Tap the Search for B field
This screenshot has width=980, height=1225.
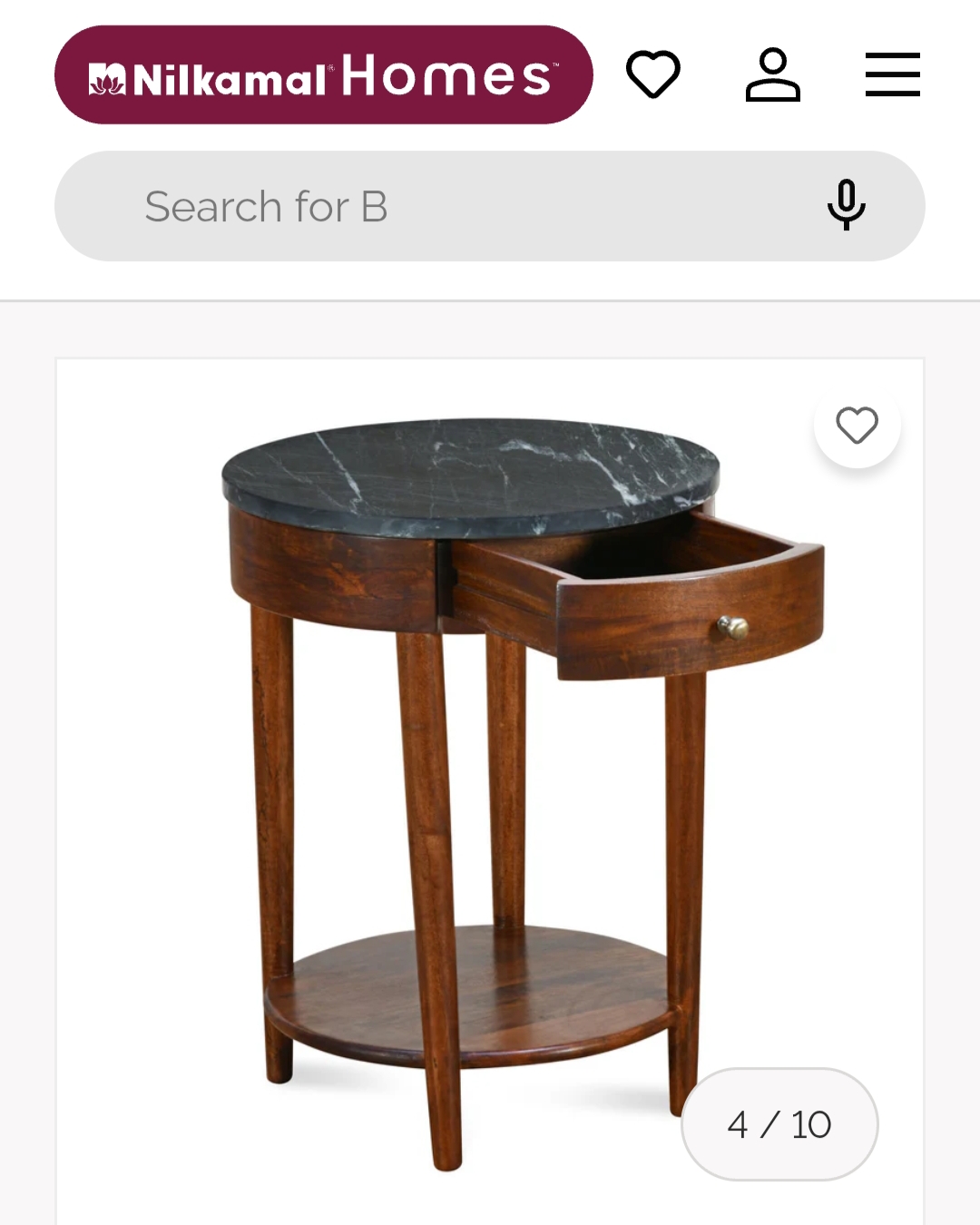click(x=454, y=207)
